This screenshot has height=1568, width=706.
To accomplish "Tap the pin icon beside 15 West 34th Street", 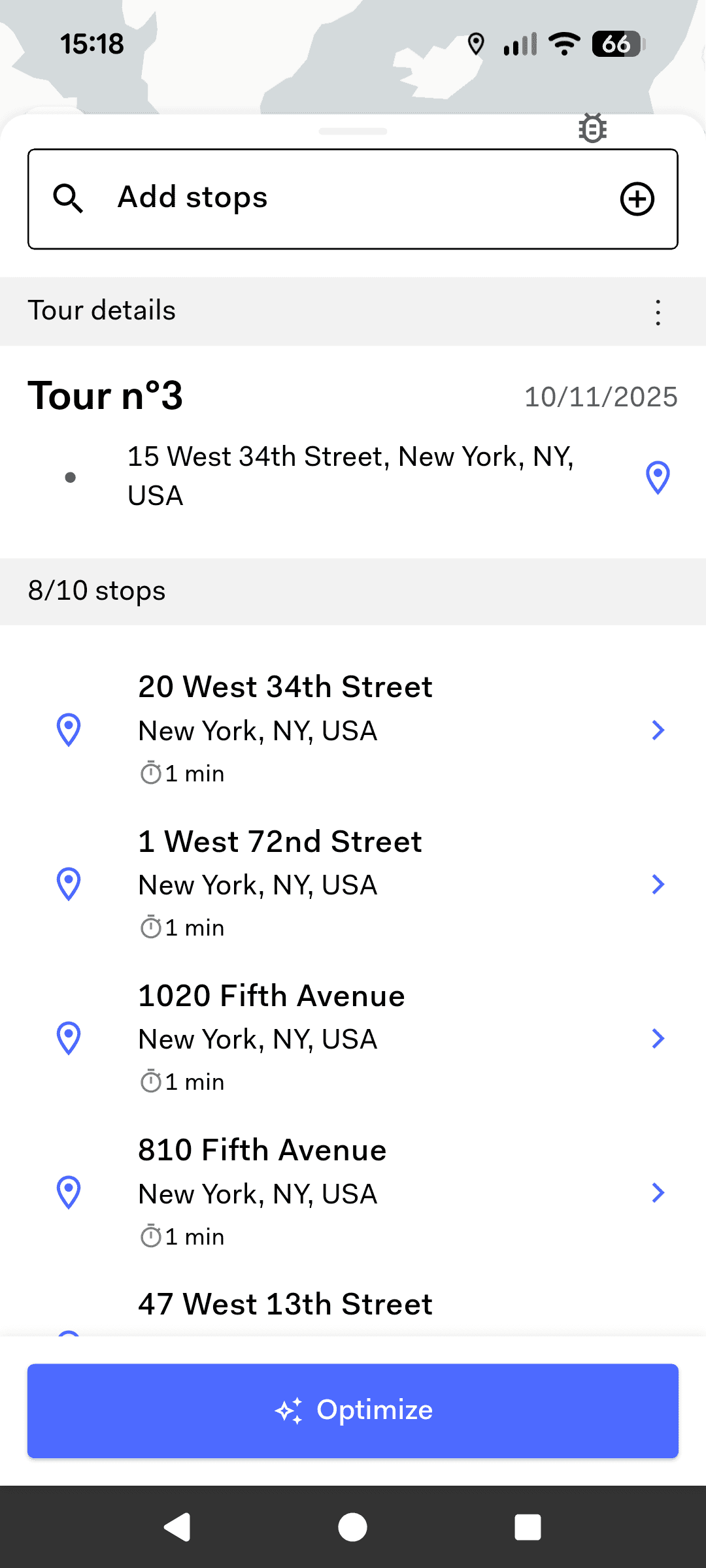I will 658,477.
